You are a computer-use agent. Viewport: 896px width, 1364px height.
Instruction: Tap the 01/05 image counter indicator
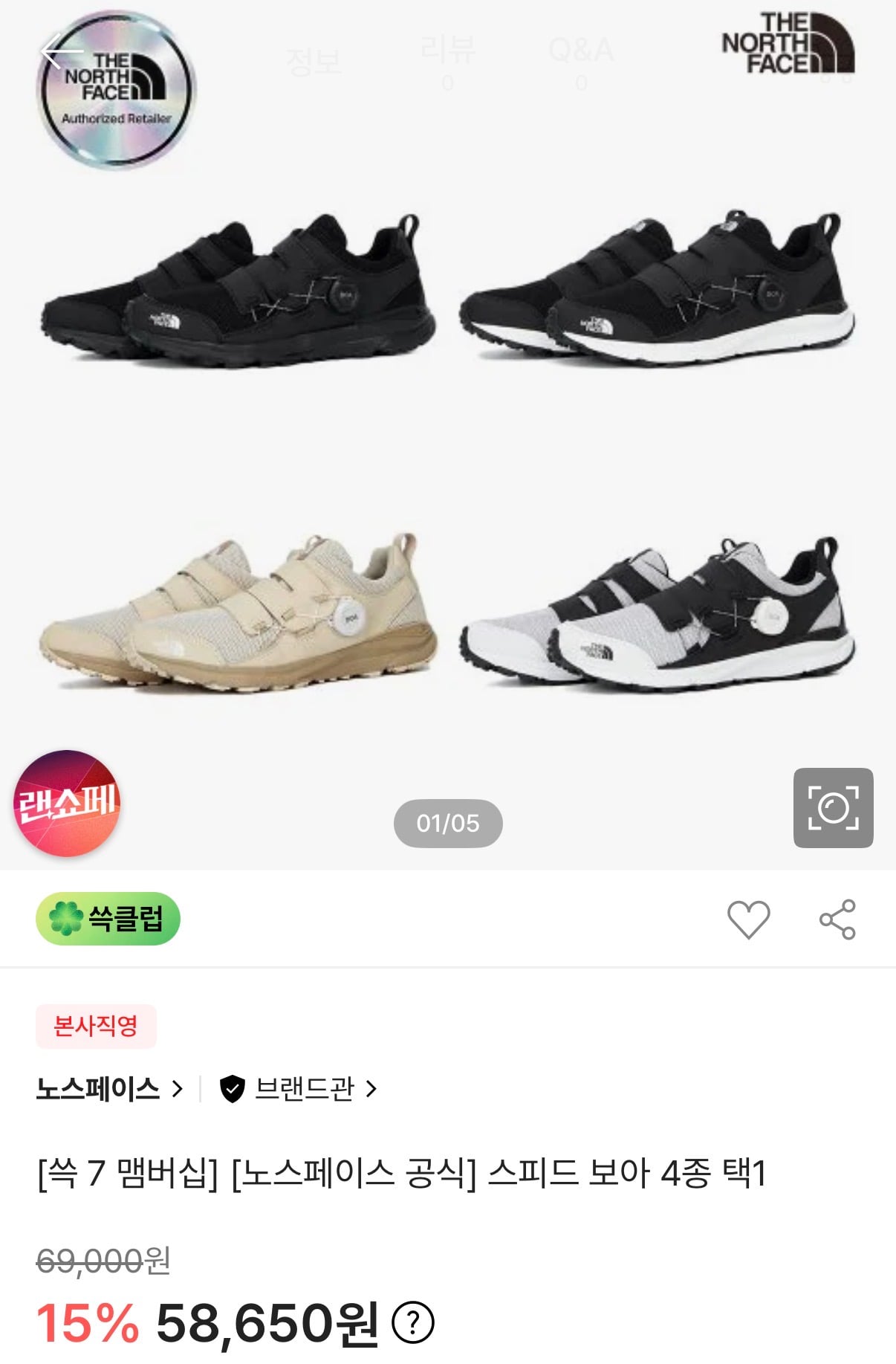(x=448, y=822)
